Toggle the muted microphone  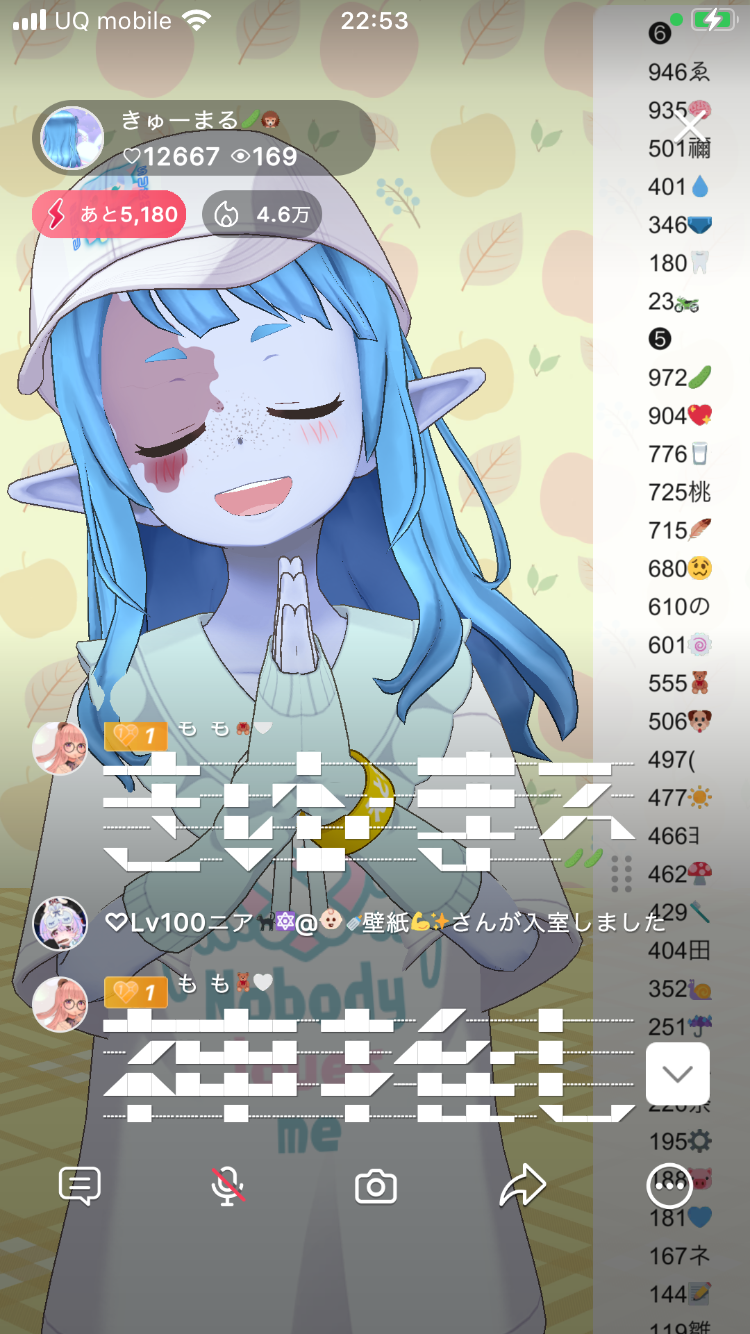[228, 1186]
